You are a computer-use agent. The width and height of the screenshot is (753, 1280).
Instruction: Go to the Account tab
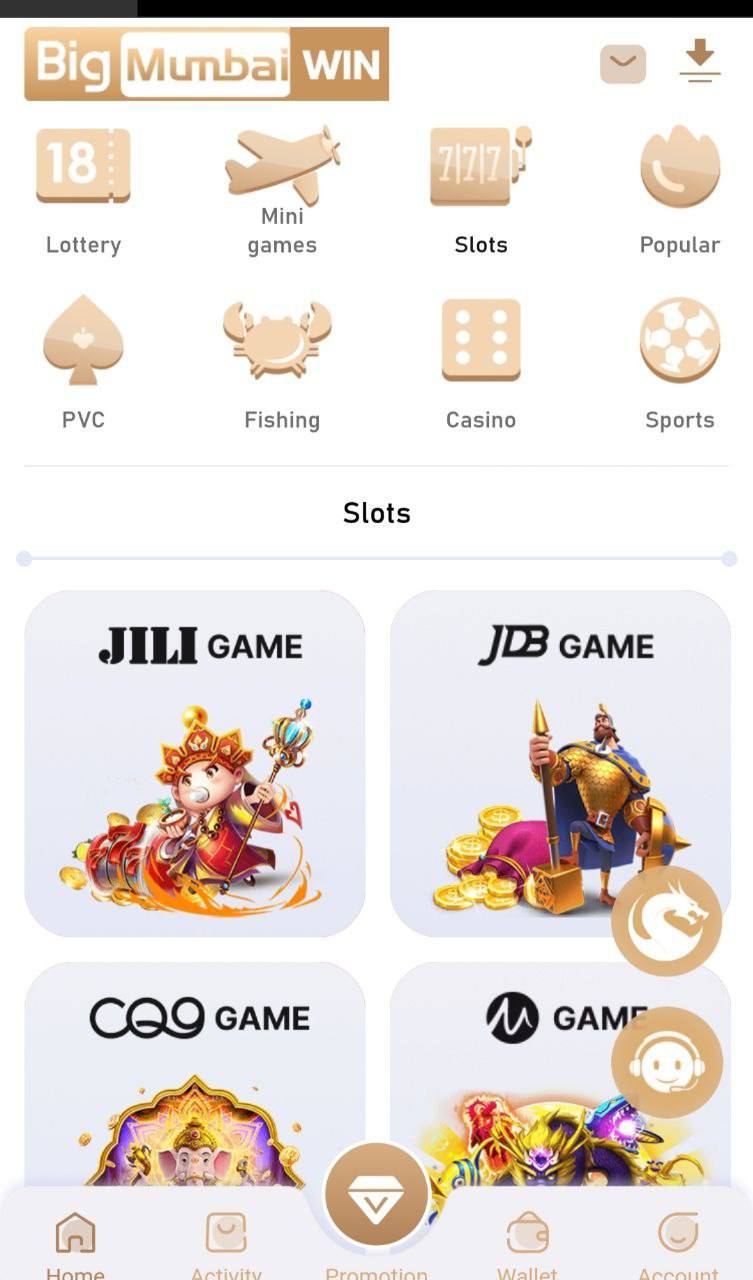point(678,1245)
